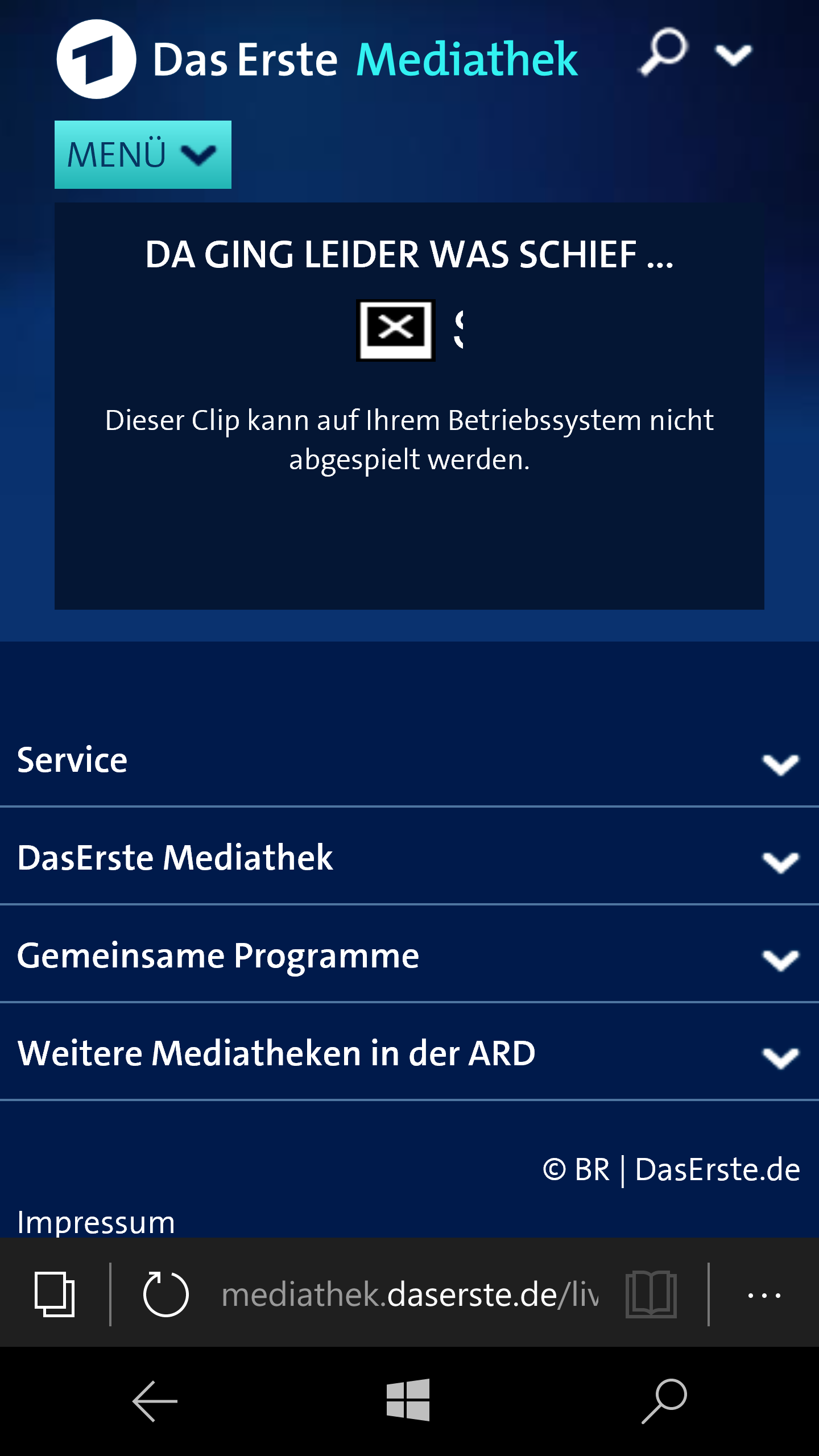Open the Impressum link
The height and width of the screenshot is (1456, 819).
tap(96, 1222)
